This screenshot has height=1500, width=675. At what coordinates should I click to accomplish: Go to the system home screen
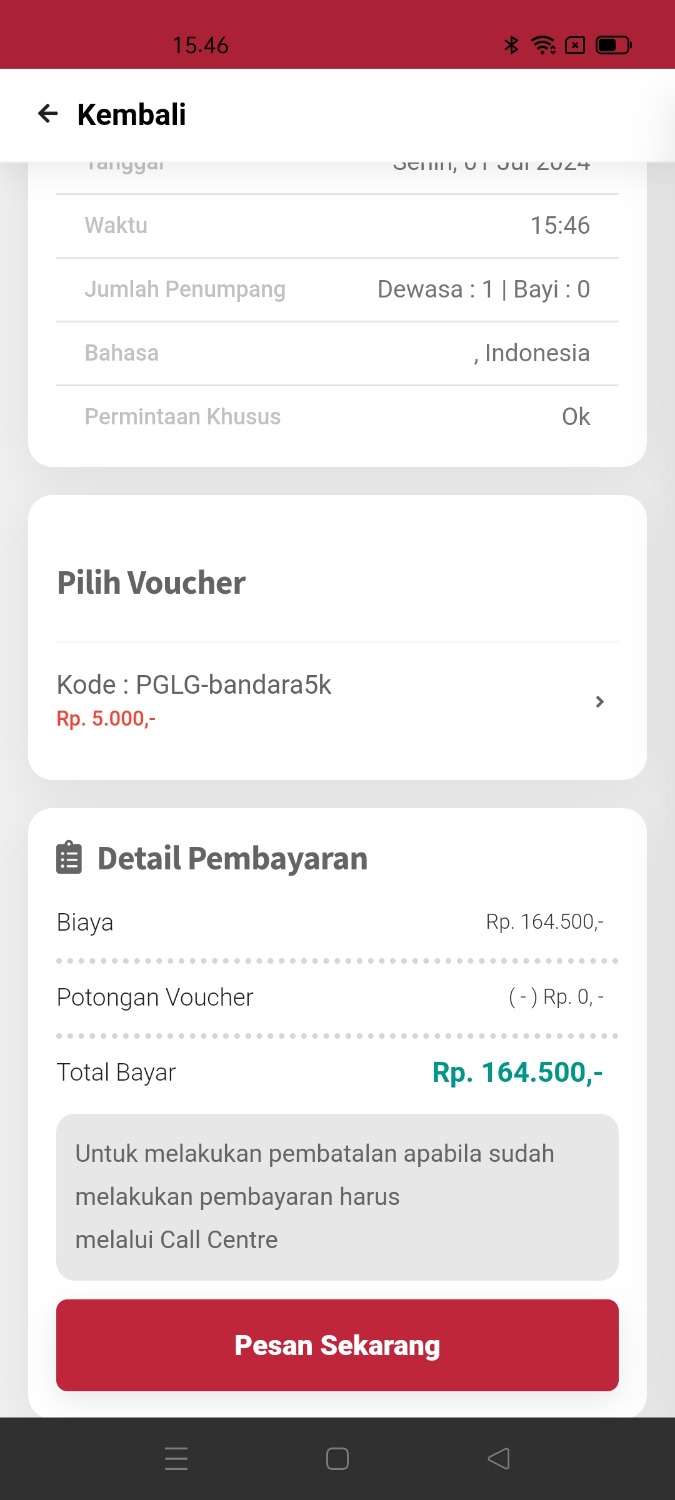[x=337, y=1459]
